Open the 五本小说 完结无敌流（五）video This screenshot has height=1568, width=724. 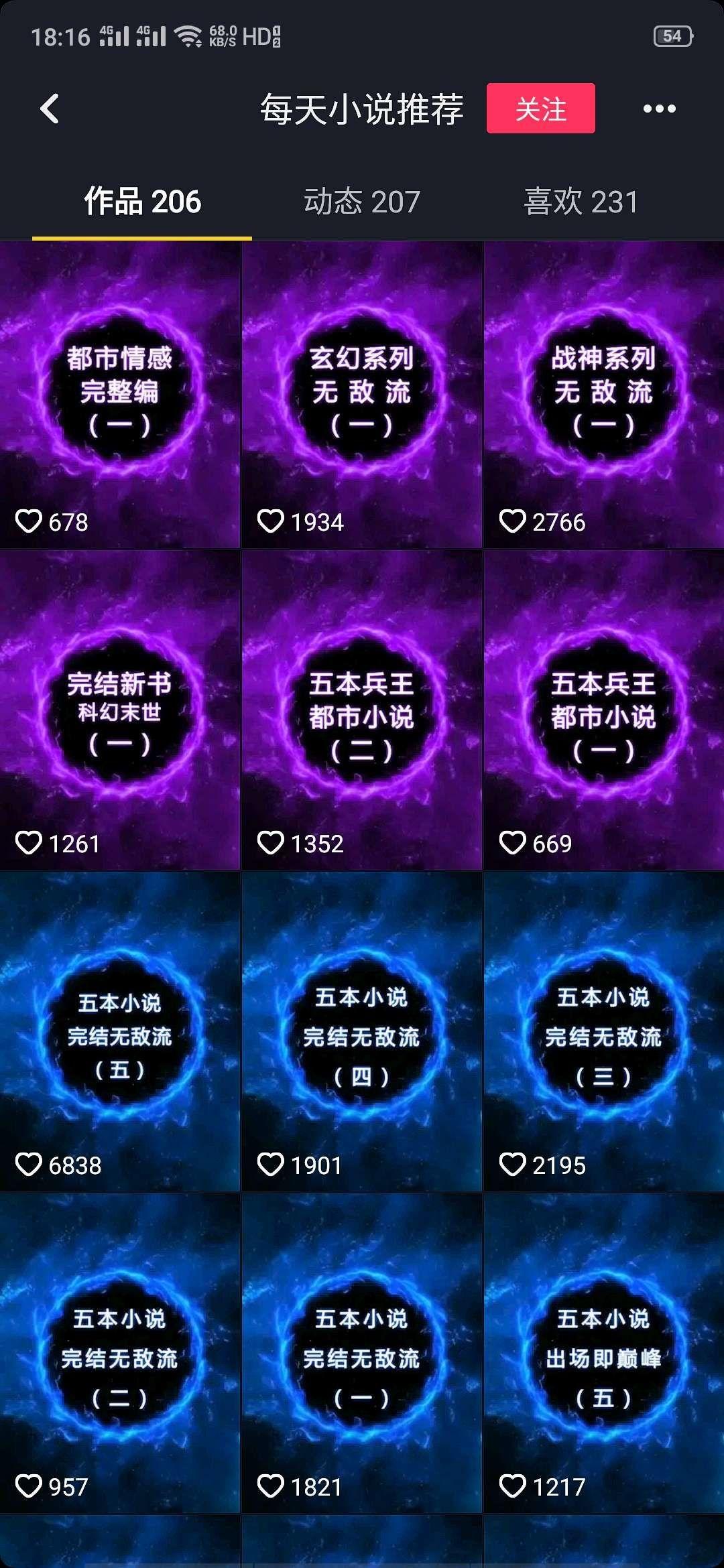point(120,1032)
